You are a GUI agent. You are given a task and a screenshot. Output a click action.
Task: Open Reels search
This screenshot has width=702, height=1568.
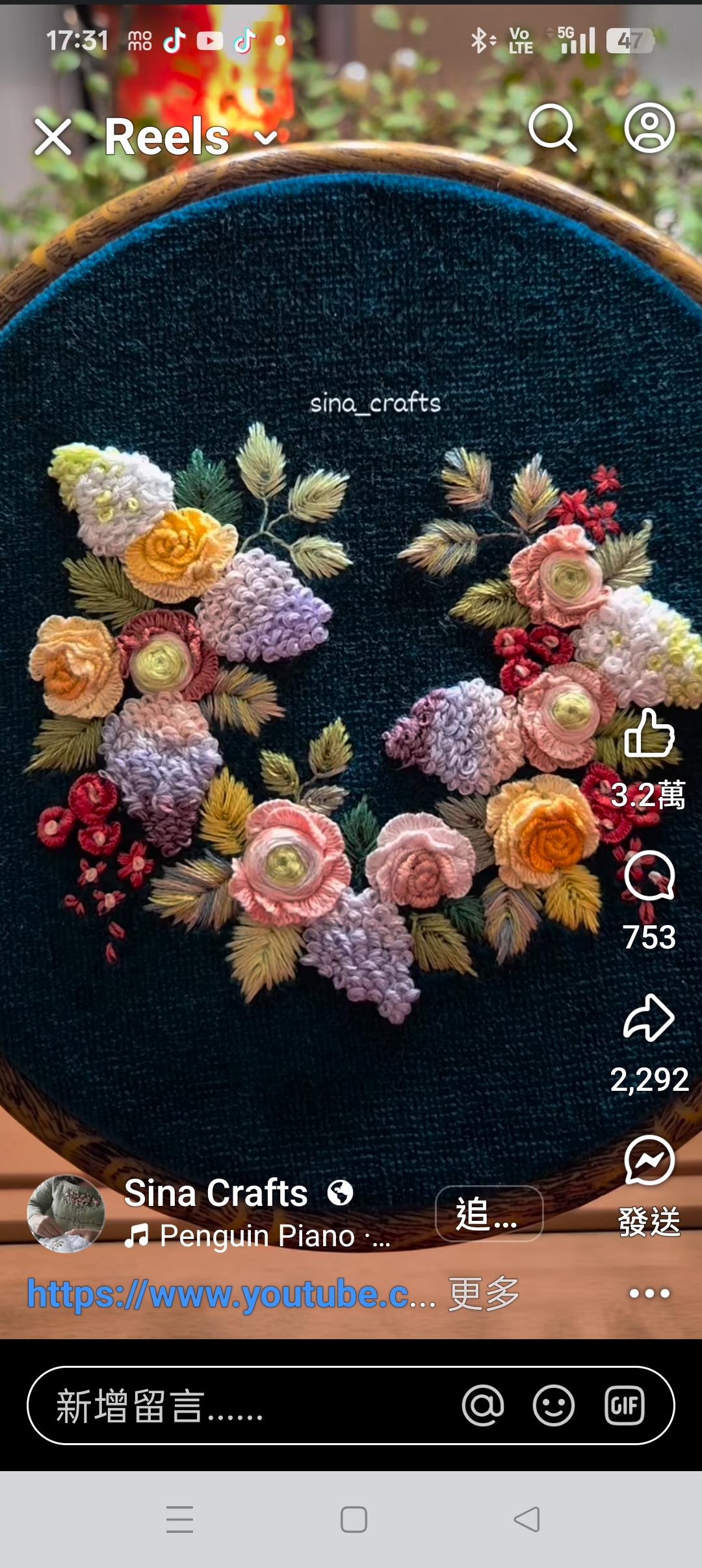(552, 128)
